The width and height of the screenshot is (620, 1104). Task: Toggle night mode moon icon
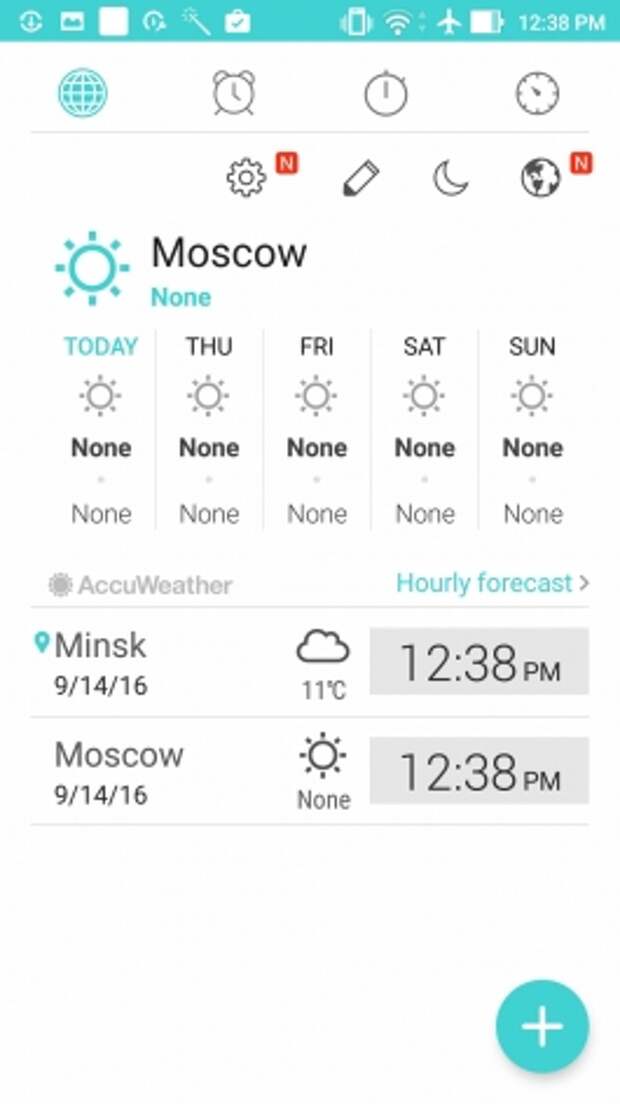click(x=450, y=177)
